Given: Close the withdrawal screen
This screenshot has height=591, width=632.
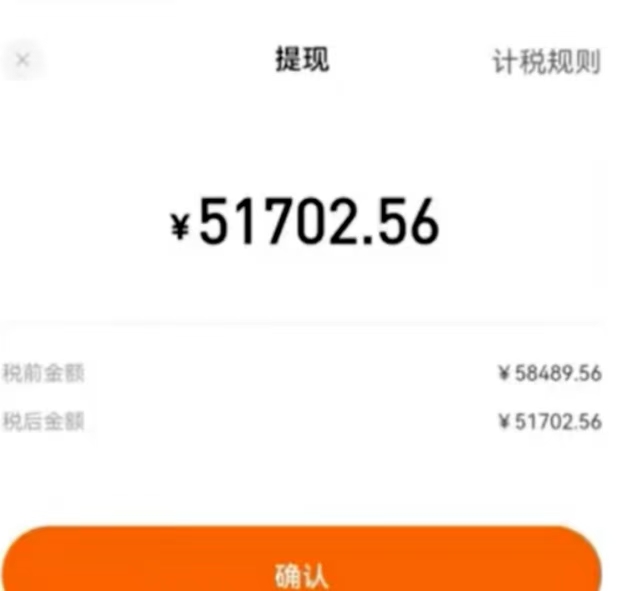Looking at the screenshot, I should tap(23, 60).
